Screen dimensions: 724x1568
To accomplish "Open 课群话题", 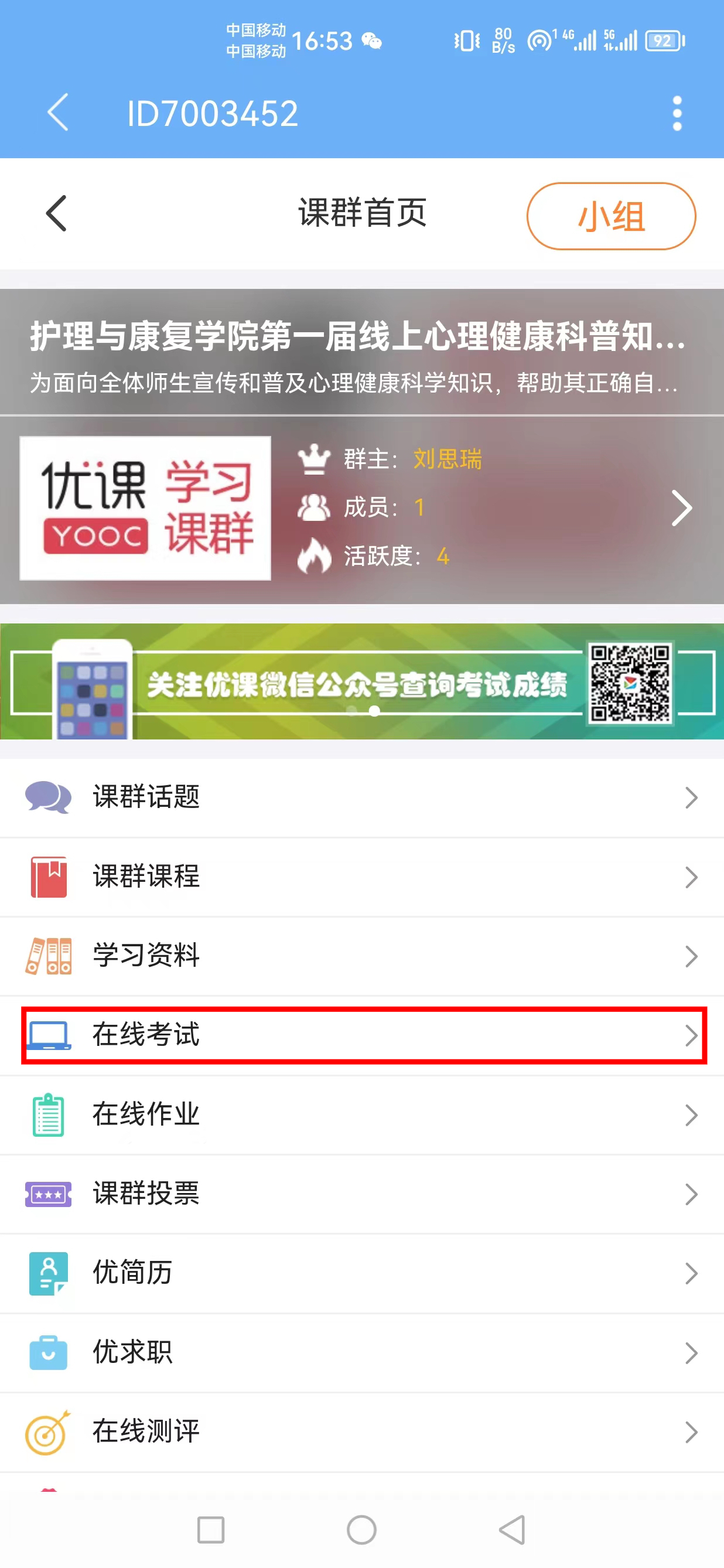I will click(x=362, y=797).
